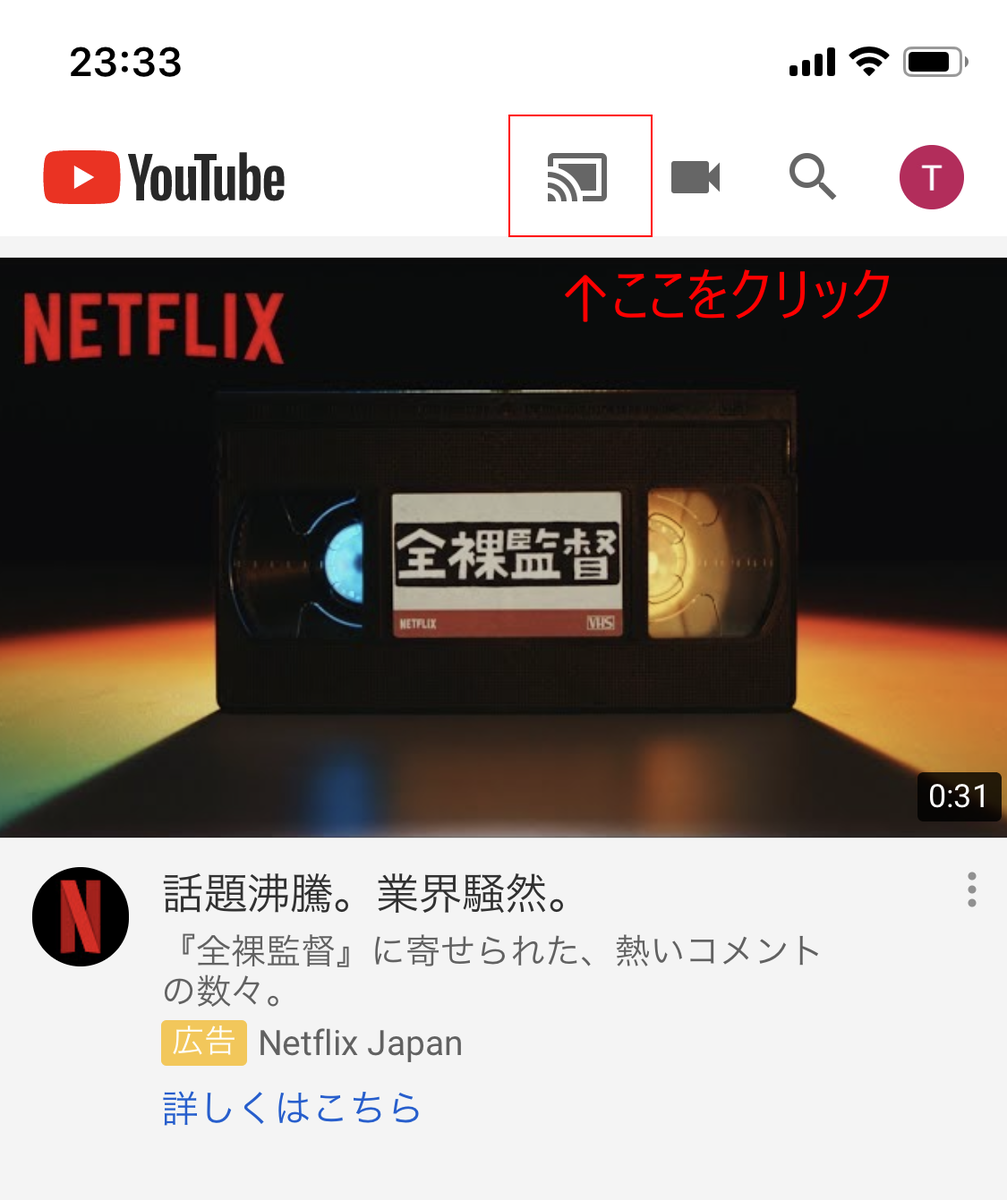Tap the 0:31 duration timestamp overlay

click(x=959, y=797)
